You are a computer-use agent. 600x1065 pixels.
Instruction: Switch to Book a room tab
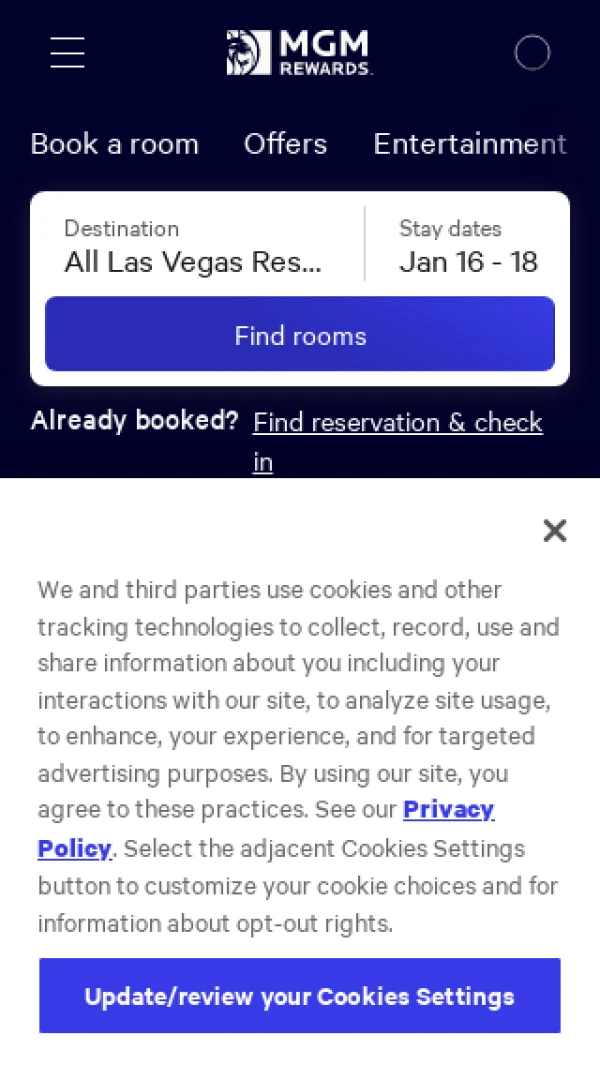click(114, 144)
